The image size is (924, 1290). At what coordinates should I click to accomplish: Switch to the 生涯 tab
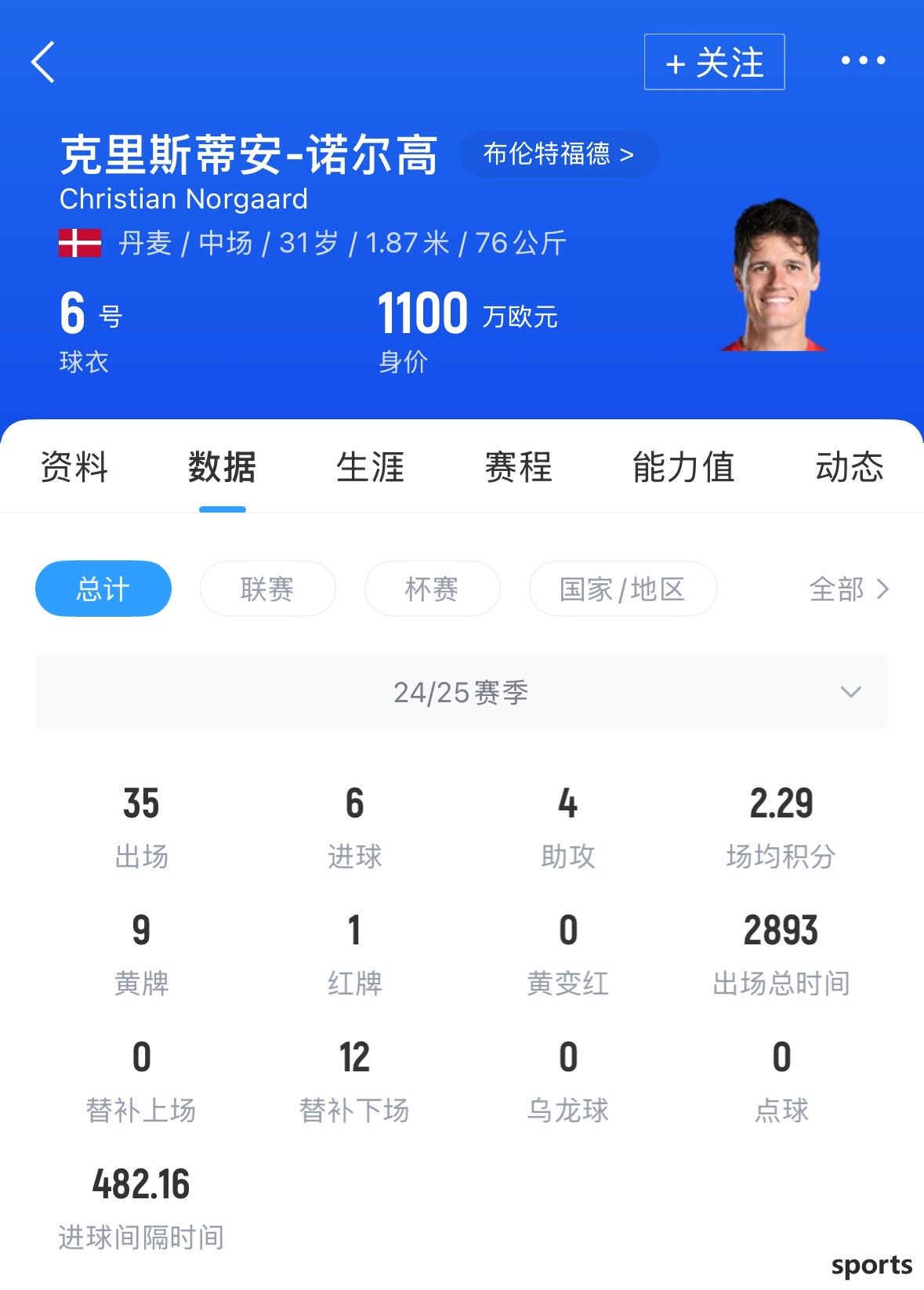coord(370,467)
